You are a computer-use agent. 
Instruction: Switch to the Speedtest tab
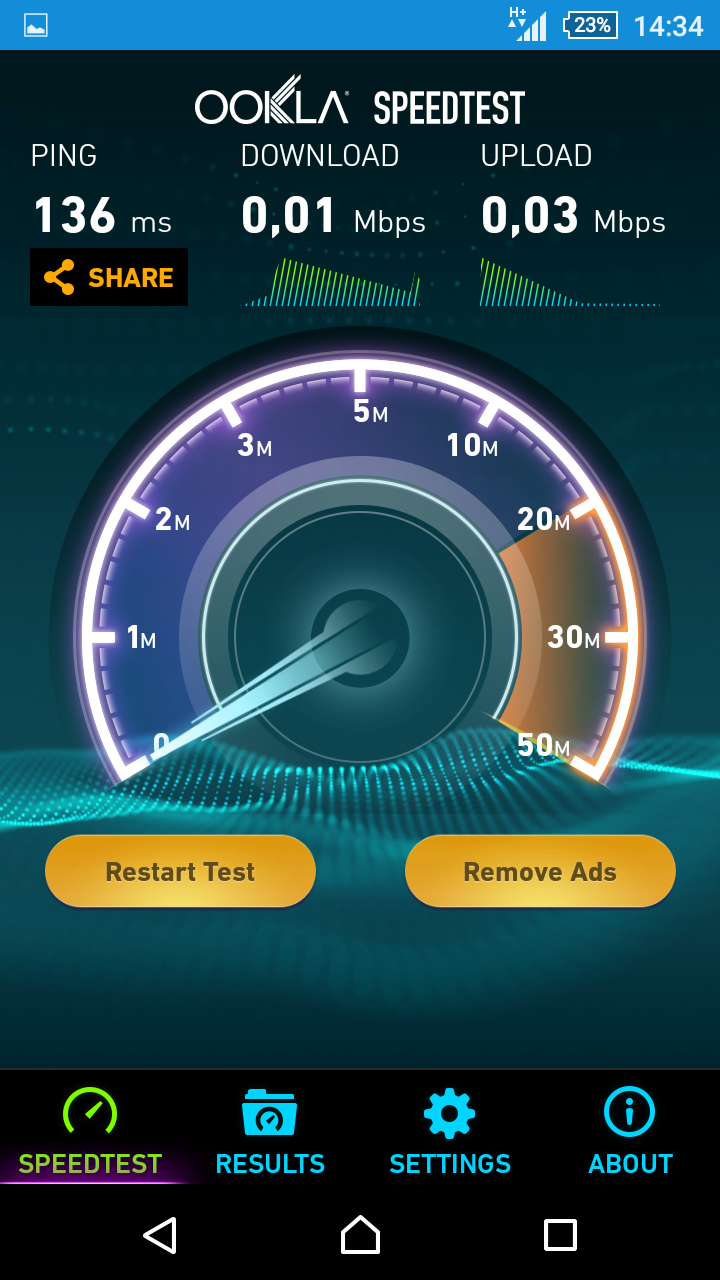[90, 1132]
